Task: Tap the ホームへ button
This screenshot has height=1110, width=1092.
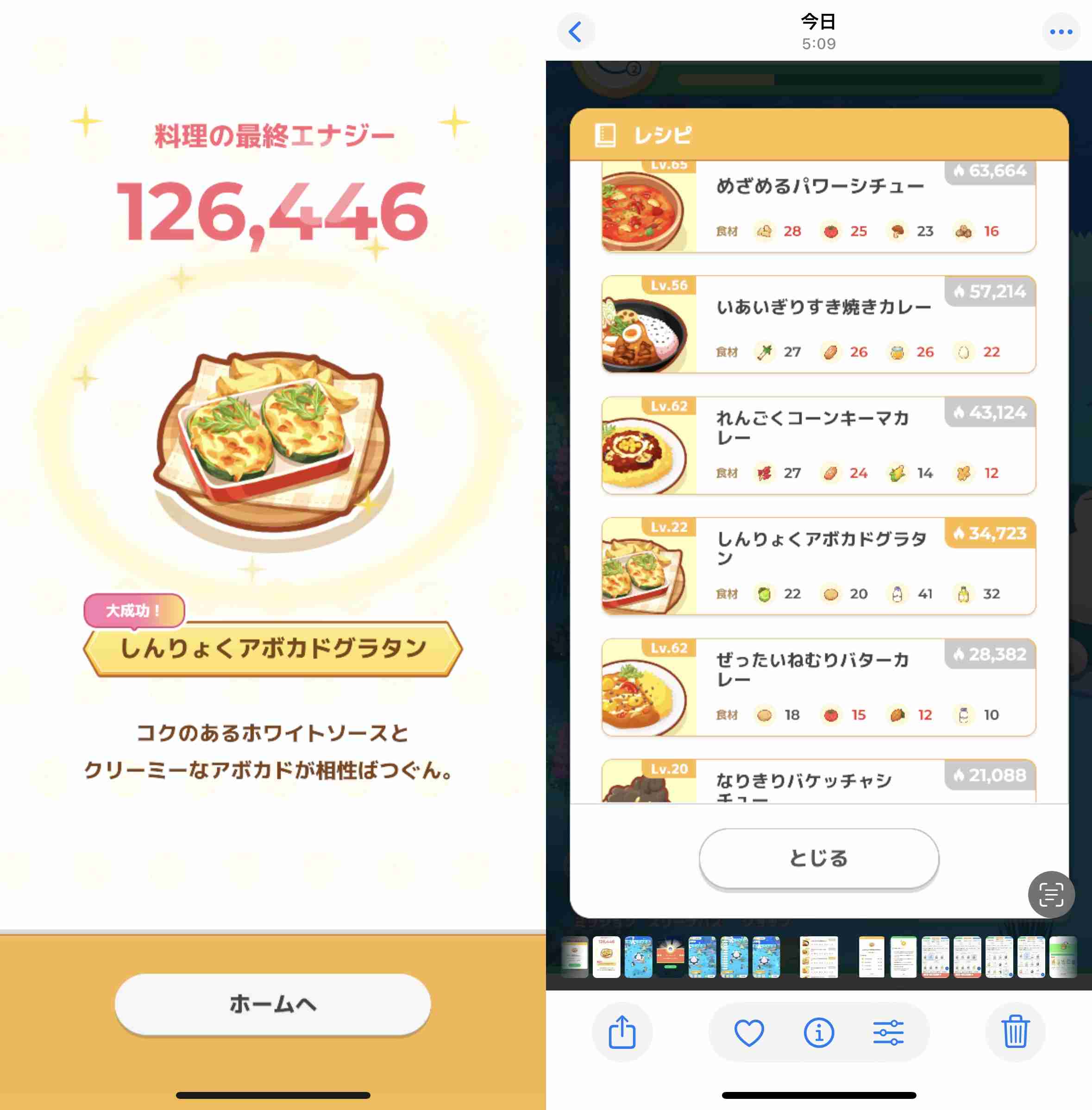Action: 274,1003
